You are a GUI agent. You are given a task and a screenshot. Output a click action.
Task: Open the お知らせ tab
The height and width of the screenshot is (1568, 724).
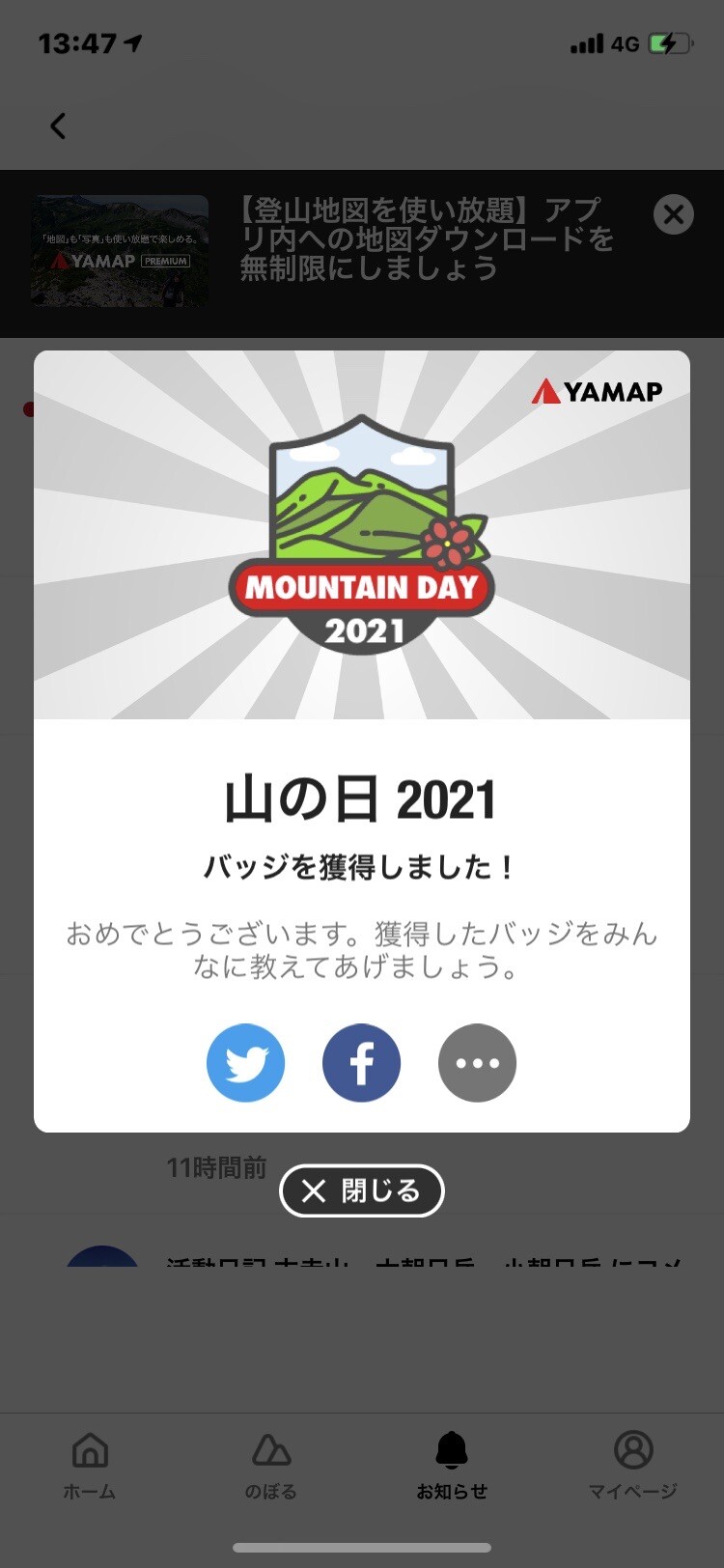452,1465
